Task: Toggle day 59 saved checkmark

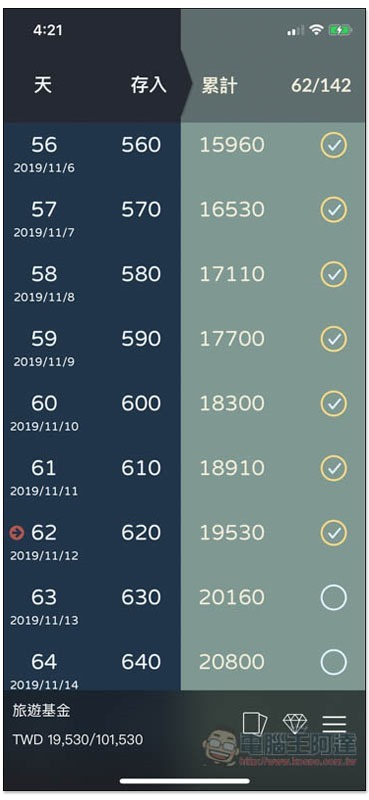Action: point(333,339)
